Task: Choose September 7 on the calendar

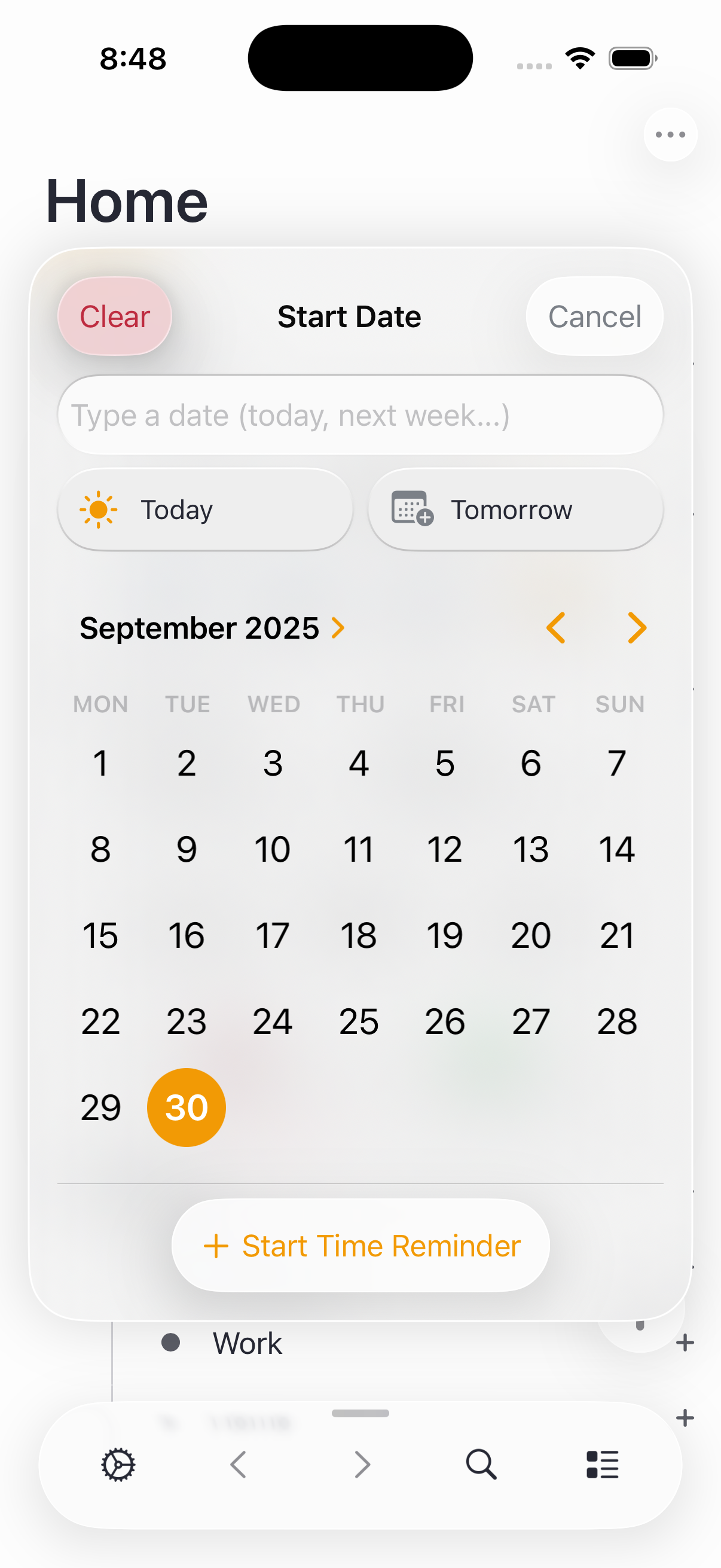Action: 617,762
